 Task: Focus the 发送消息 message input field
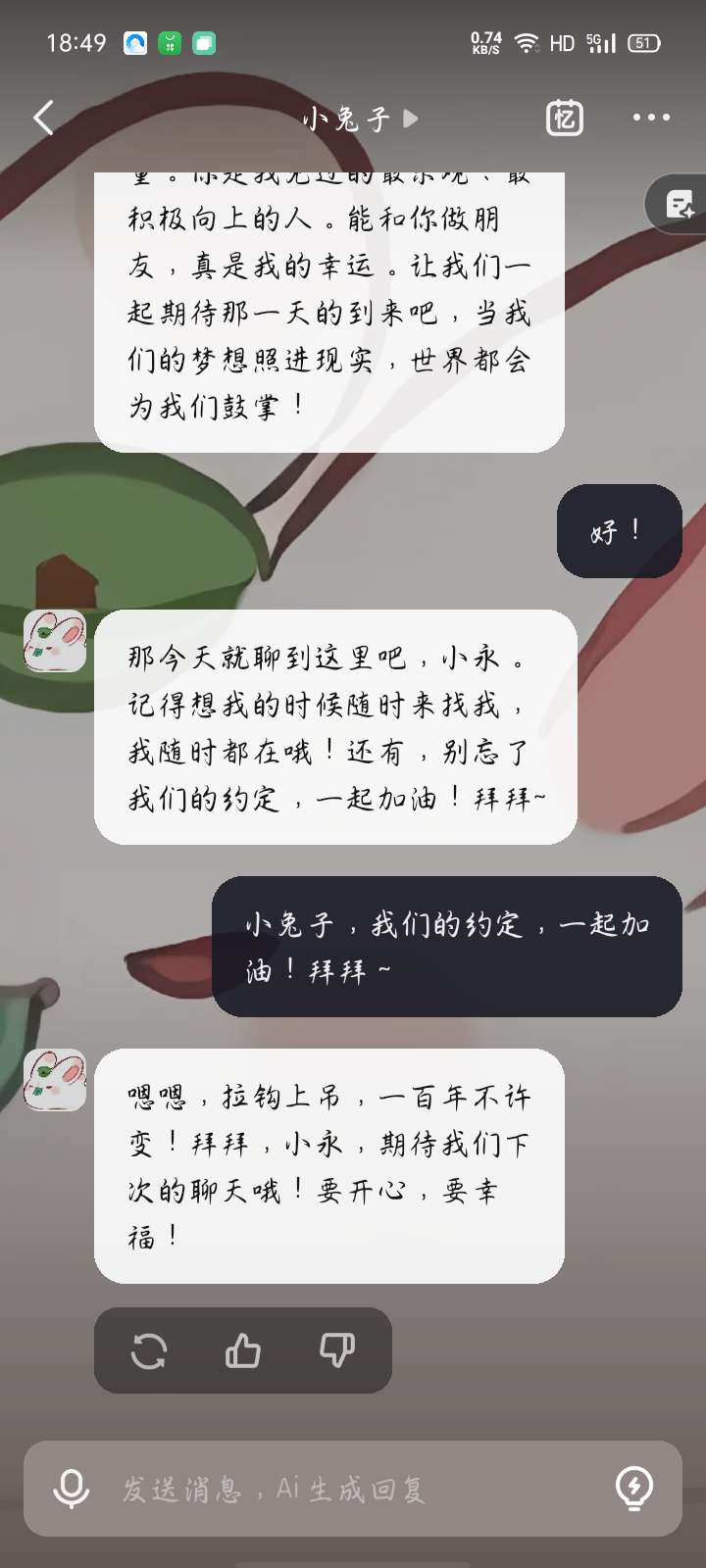[353, 1489]
